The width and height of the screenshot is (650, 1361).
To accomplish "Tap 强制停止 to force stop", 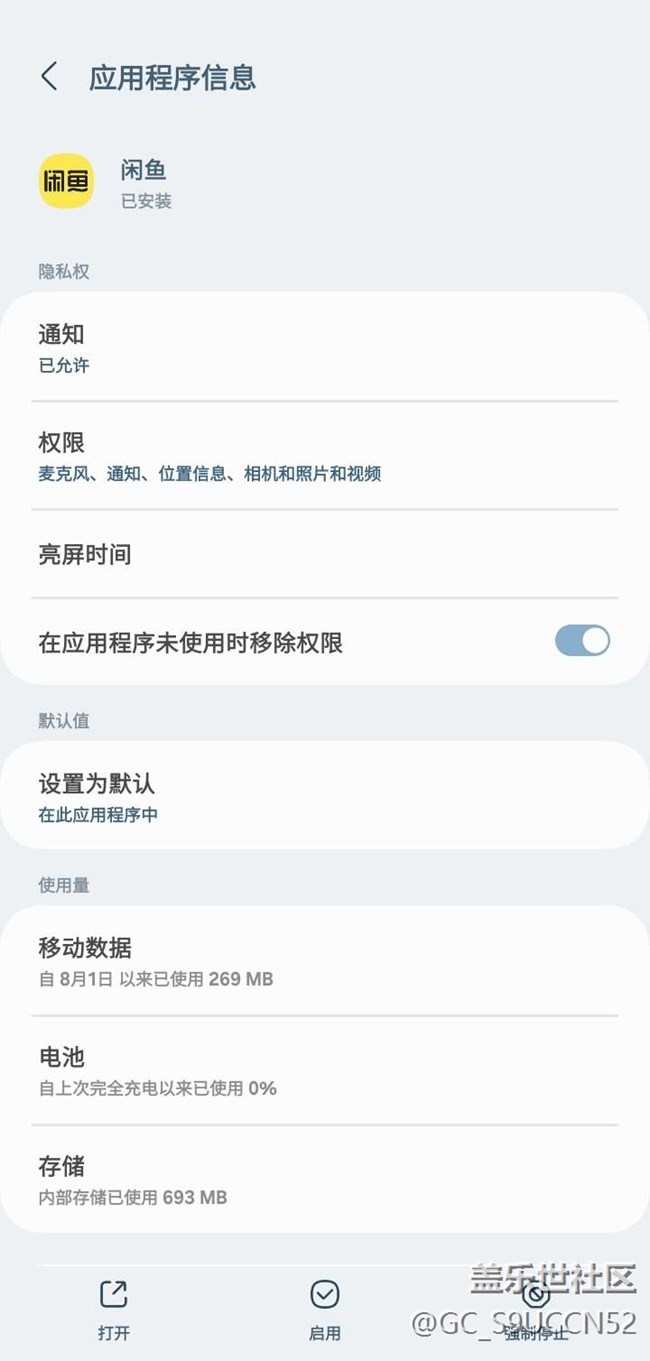I will click(x=536, y=1310).
